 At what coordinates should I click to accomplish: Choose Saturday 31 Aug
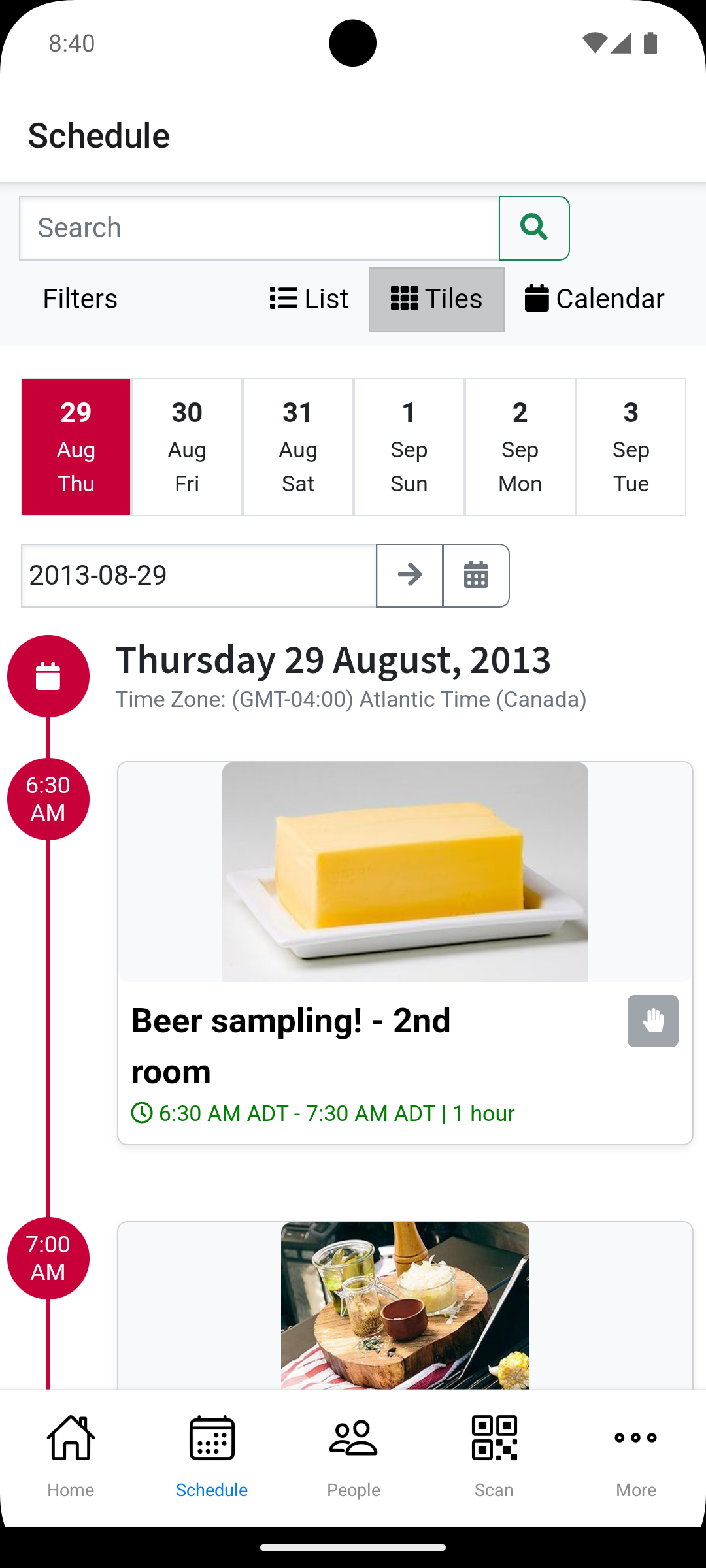(298, 447)
